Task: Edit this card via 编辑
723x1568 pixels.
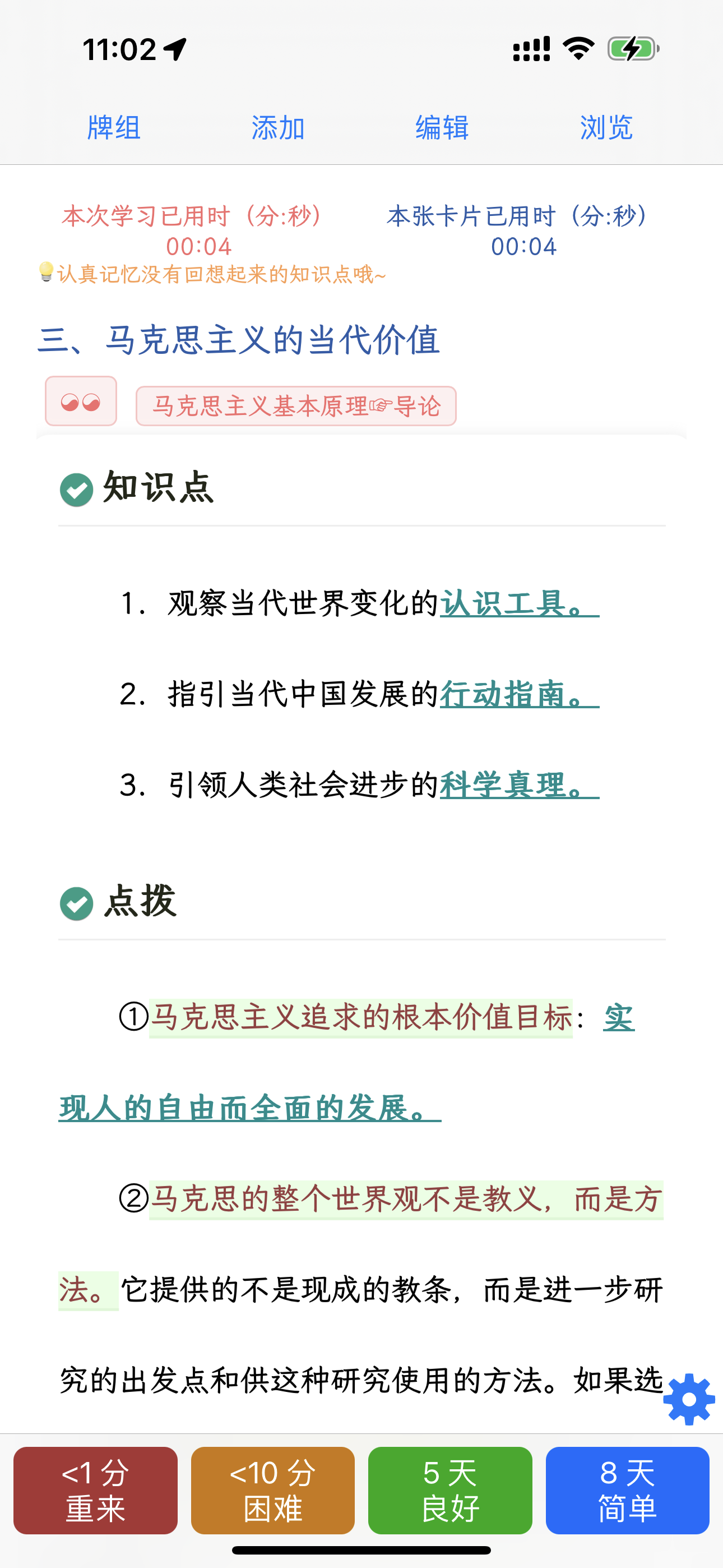Action: (x=442, y=128)
